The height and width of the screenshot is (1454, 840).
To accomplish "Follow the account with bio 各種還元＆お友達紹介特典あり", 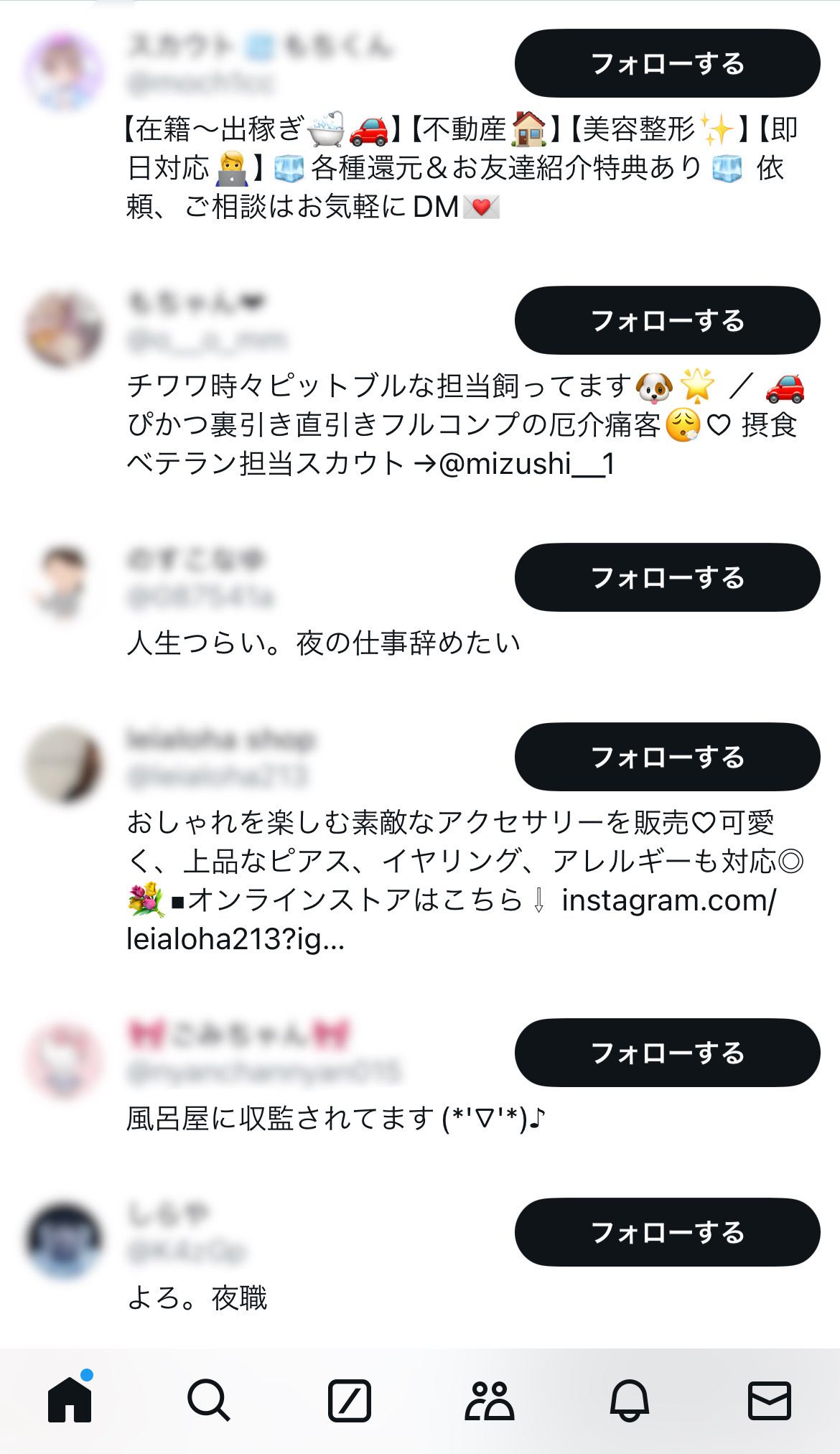I will tap(667, 63).
